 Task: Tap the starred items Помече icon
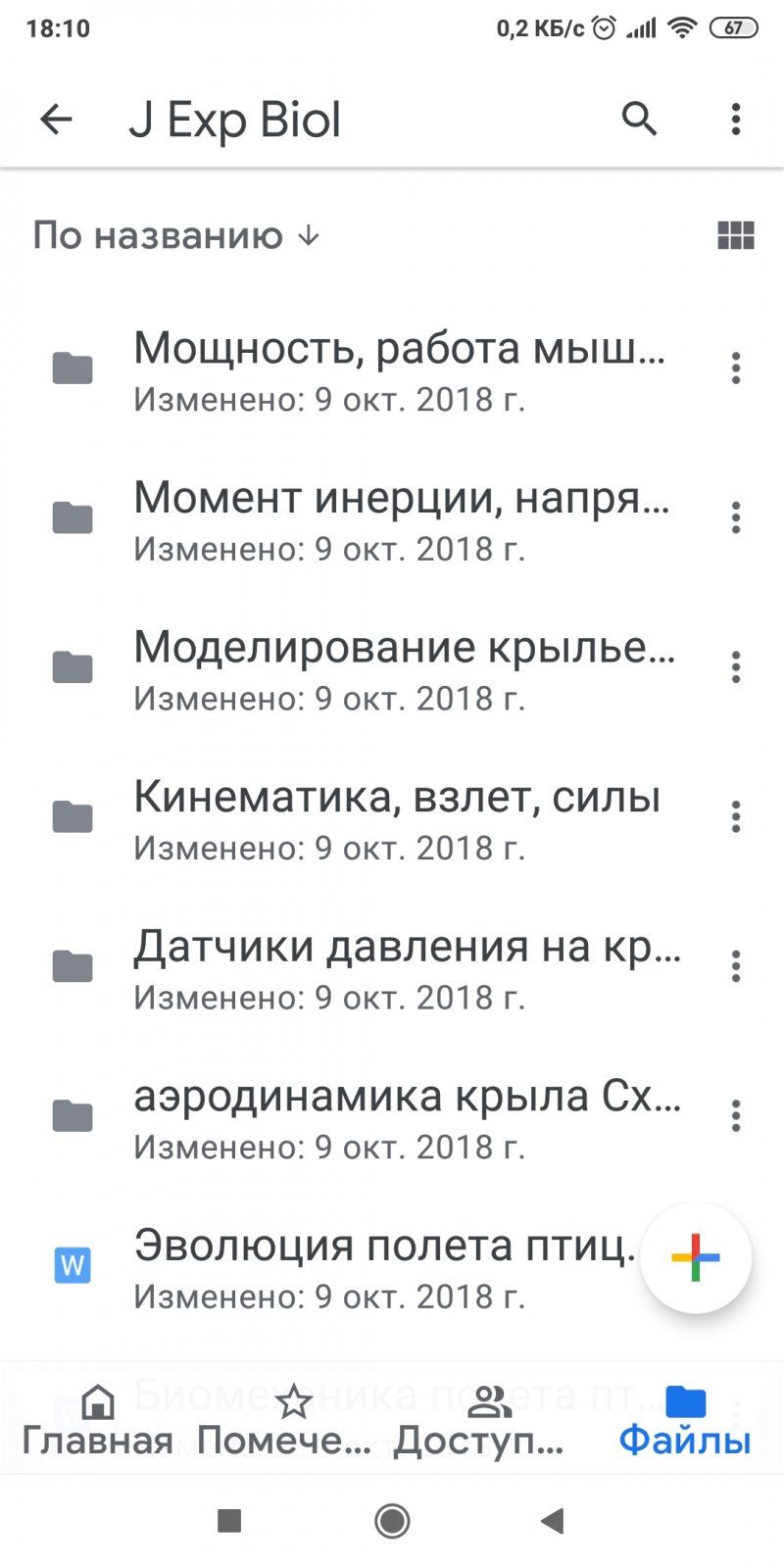tap(294, 1399)
